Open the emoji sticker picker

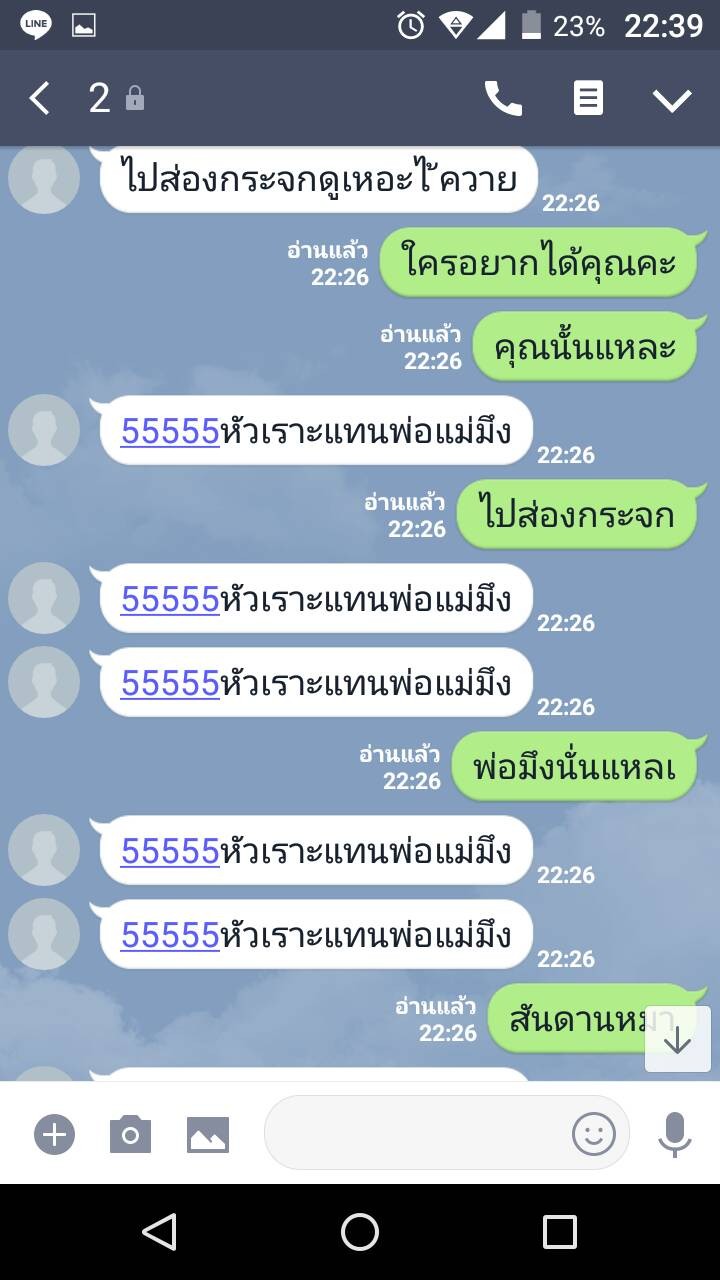click(594, 1133)
